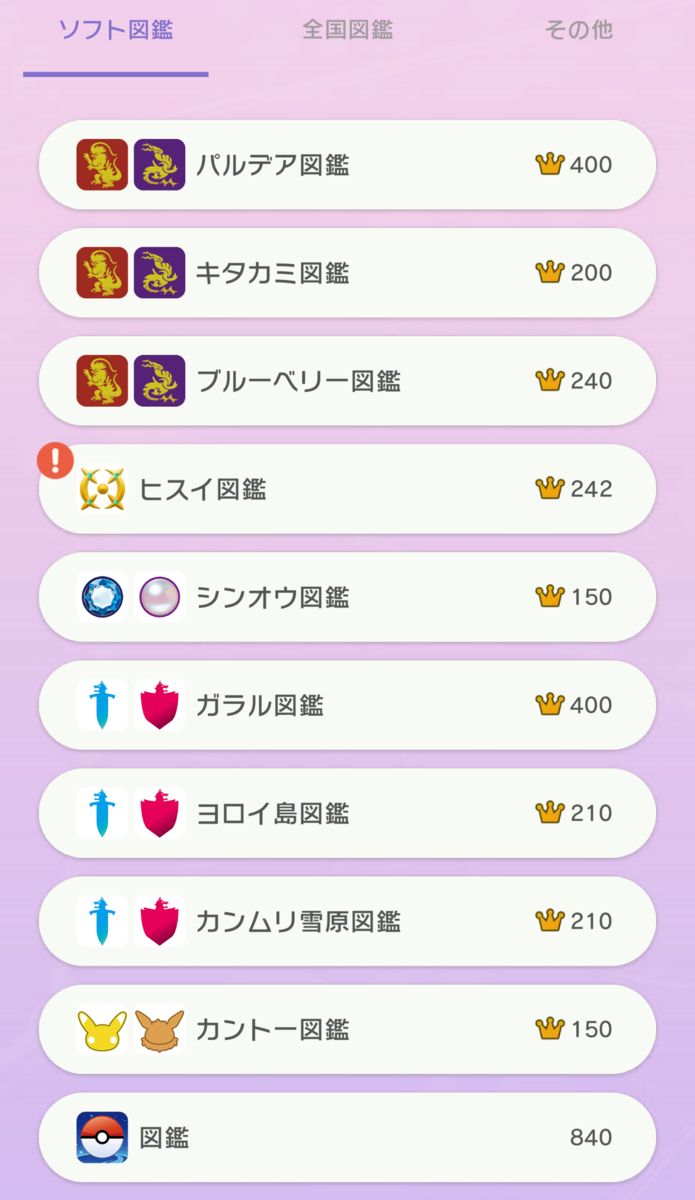Open シンオウ図鑑
The image size is (695, 1200).
(x=347, y=597)
